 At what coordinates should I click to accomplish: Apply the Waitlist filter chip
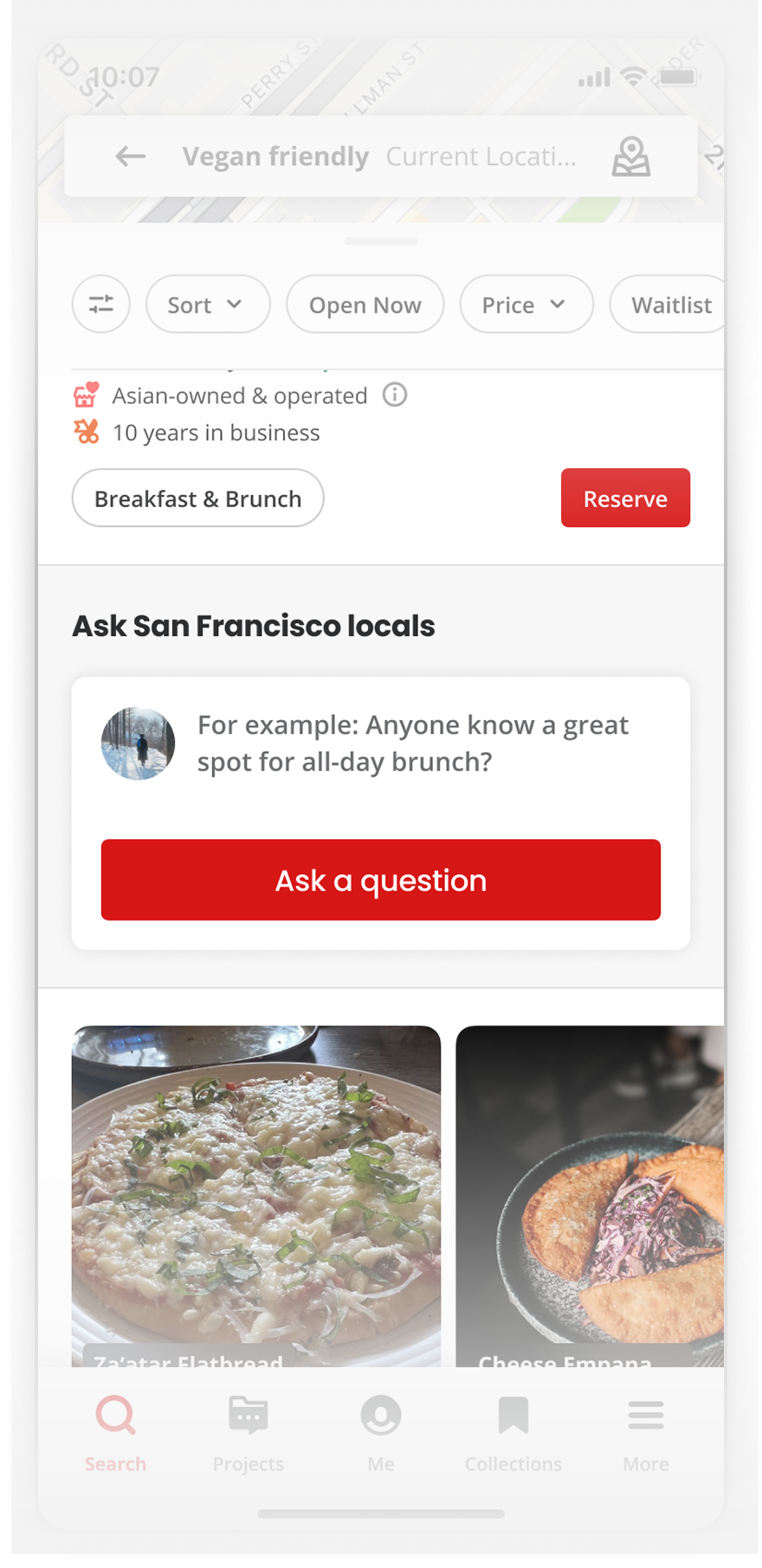point(670,305)
